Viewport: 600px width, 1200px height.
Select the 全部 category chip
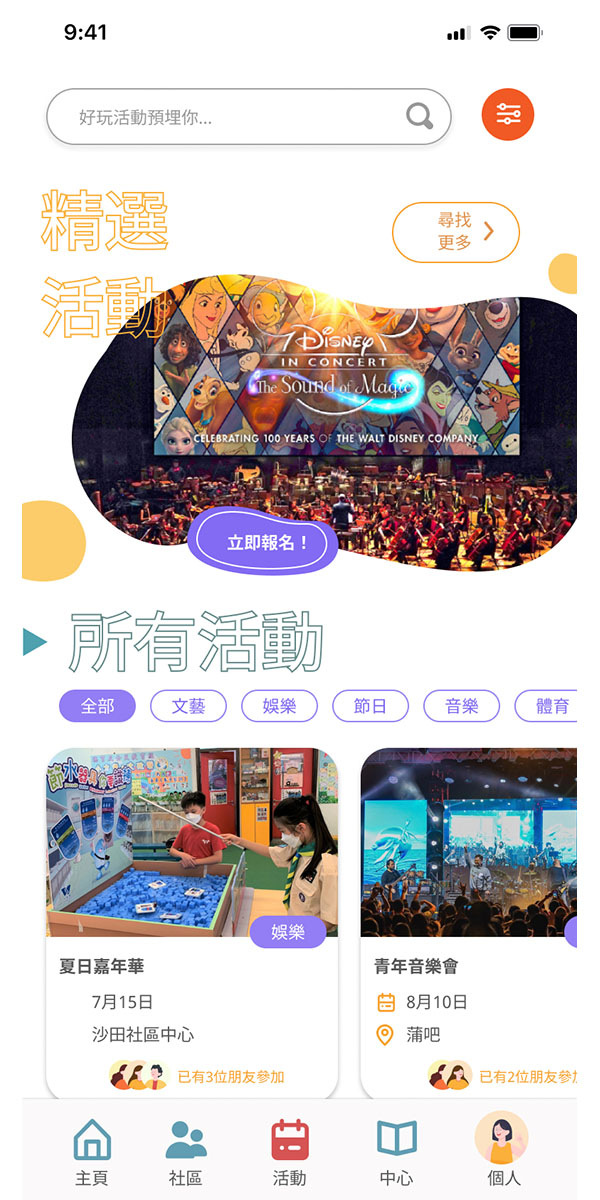[x=97, y=706]
